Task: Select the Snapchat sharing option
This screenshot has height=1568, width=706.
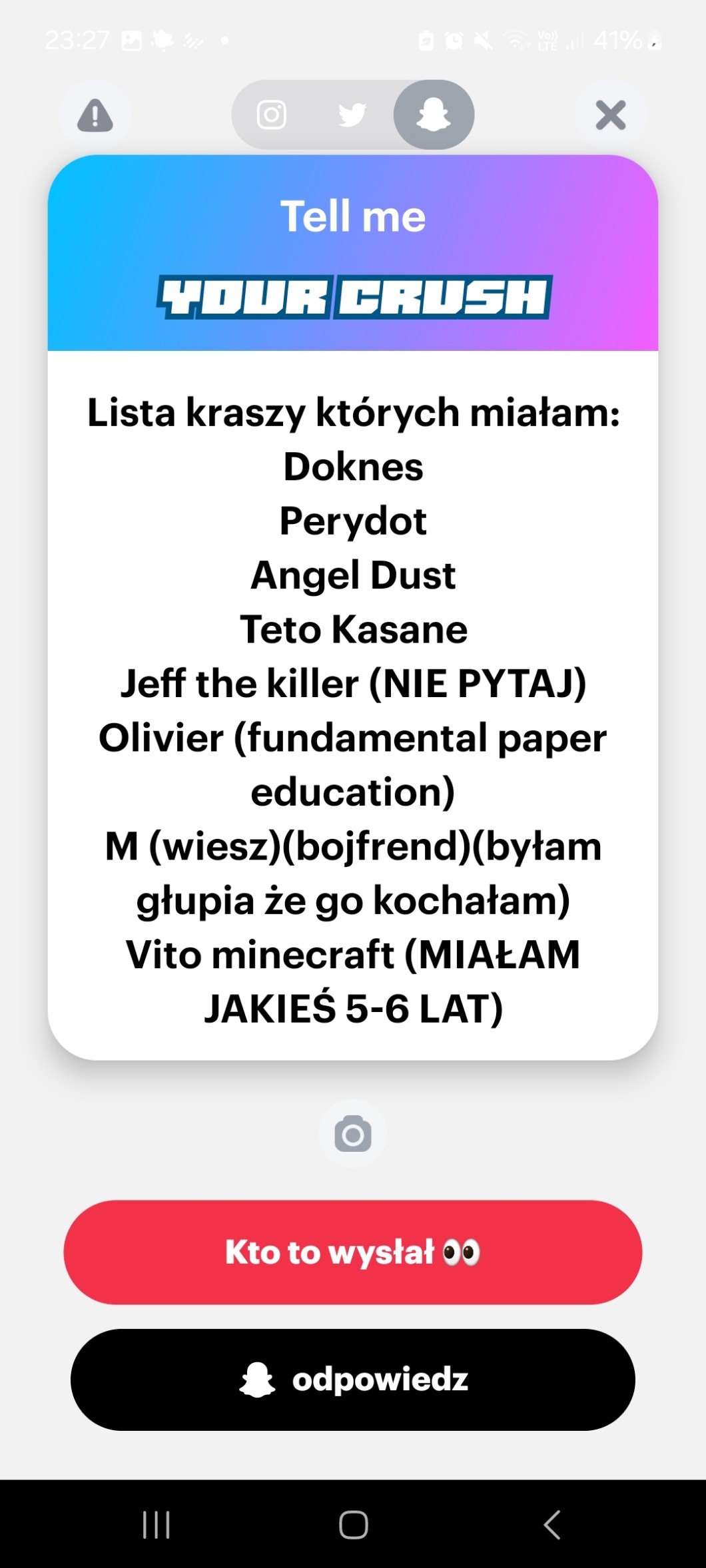Action: coord(434,115)
